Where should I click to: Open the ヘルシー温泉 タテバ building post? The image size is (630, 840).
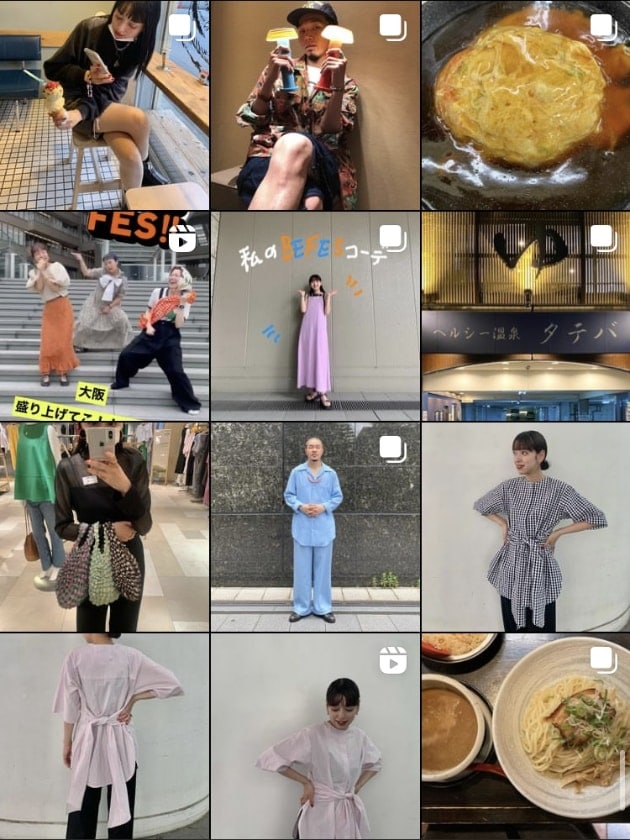click(526, 316)
